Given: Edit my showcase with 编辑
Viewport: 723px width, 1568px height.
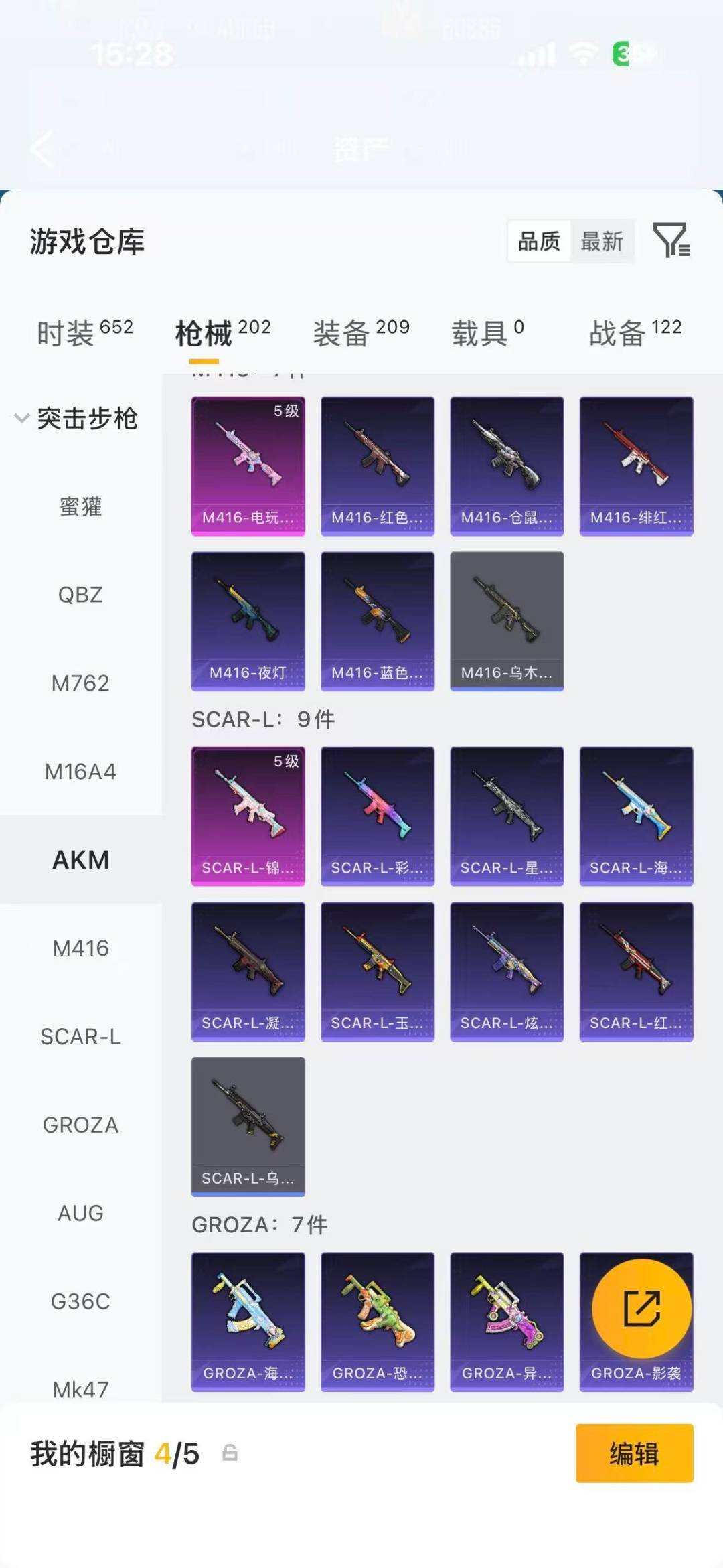Looking at the screenshot, I should pos(634,1453).
